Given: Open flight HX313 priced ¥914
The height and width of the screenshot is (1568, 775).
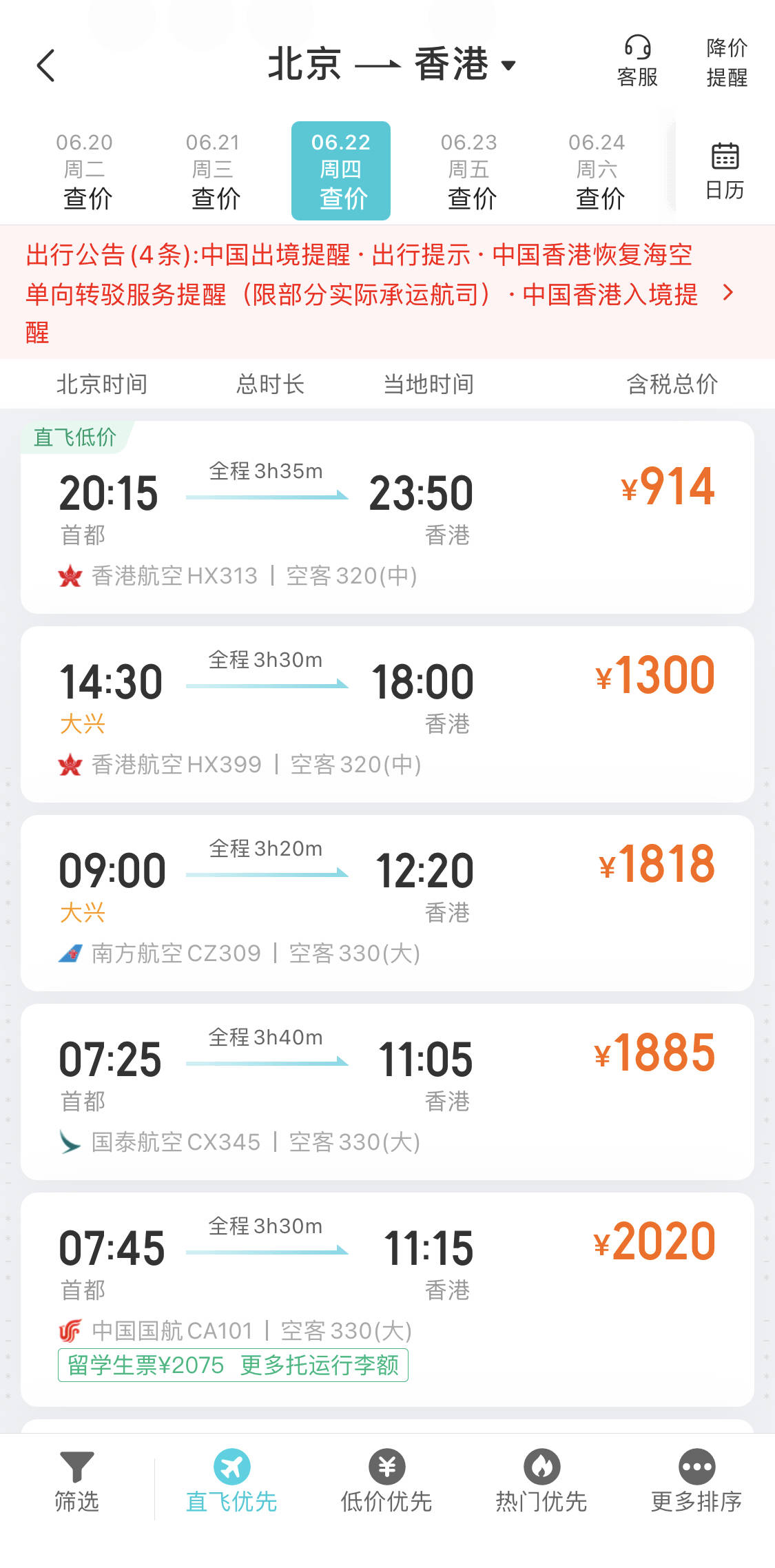Looking at the screenshot, I should (x=387, y=517).
